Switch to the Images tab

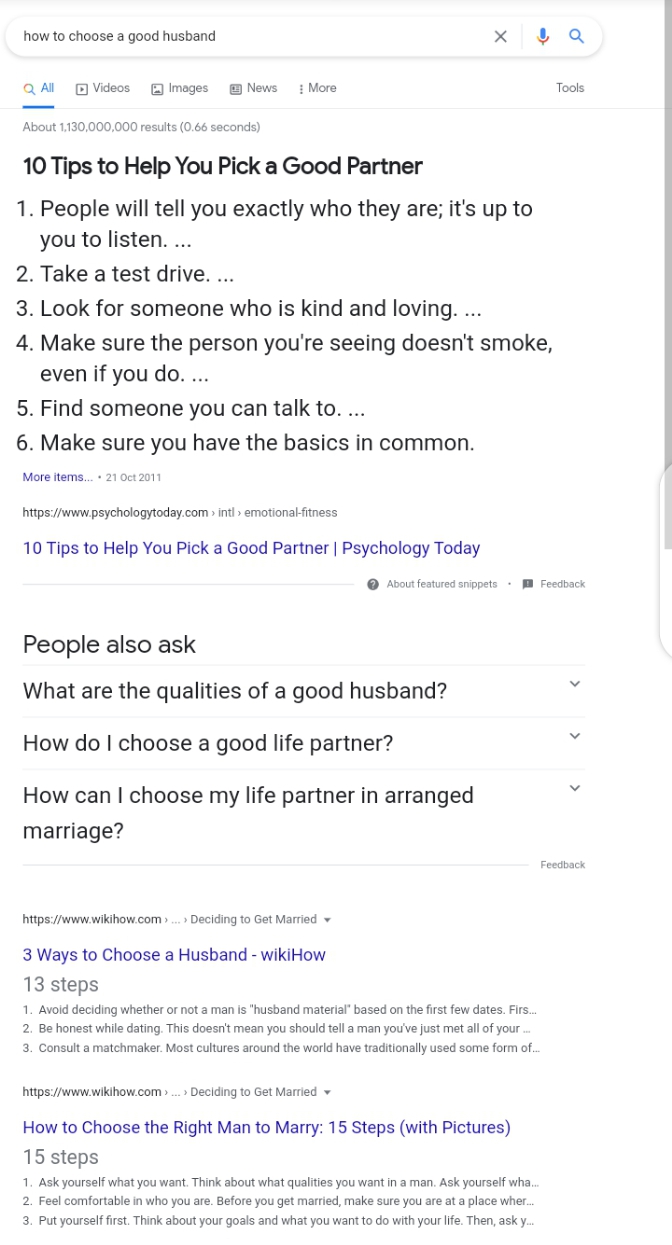(x=180, y=88)
